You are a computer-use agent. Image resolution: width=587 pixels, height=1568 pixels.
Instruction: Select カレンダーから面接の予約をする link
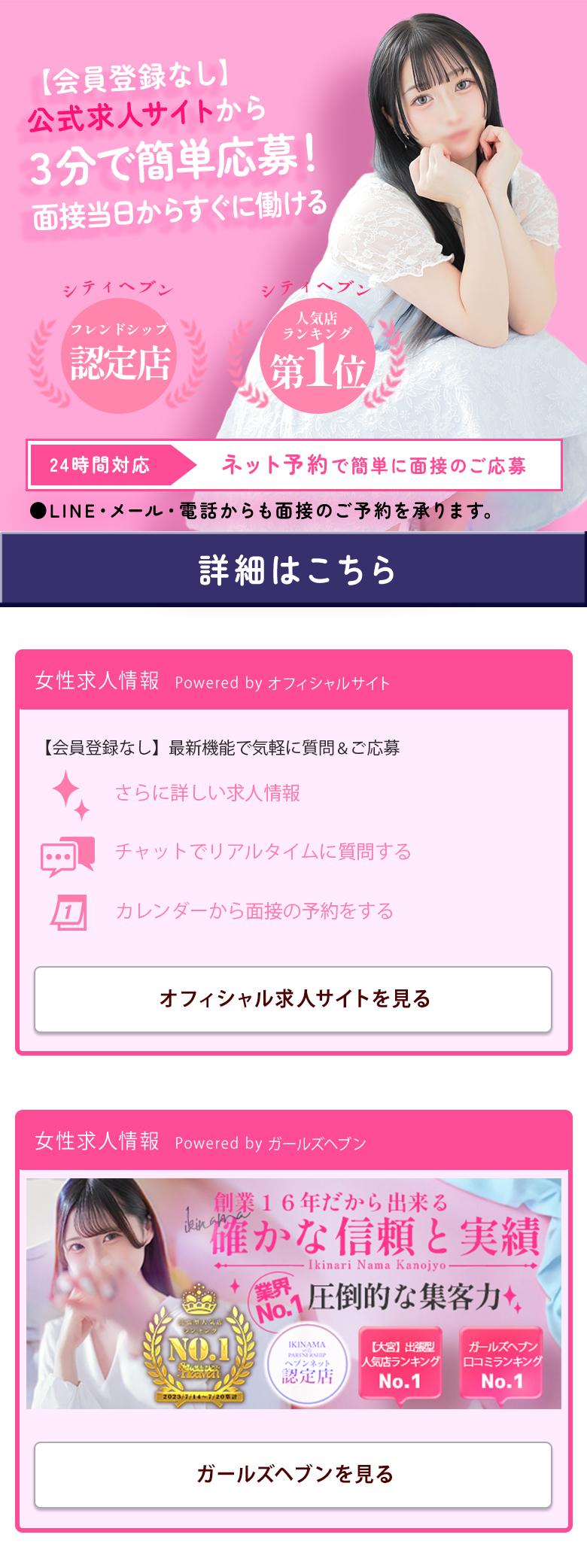pos(254,911)
